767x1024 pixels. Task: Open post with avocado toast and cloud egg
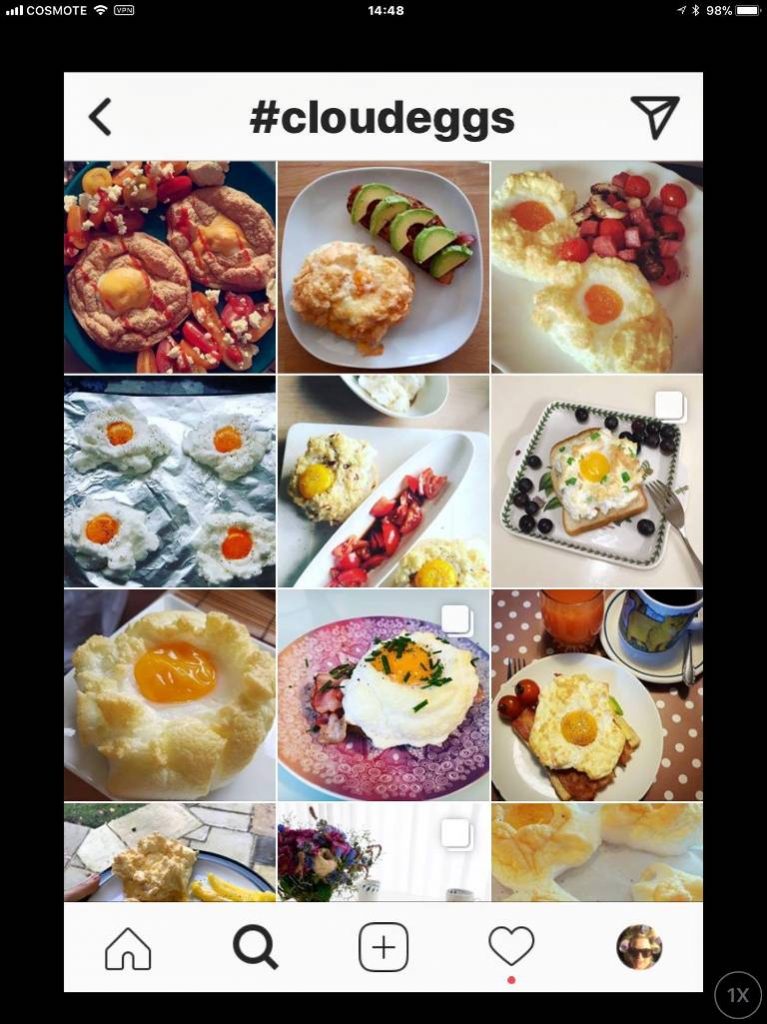coord(383,267)
